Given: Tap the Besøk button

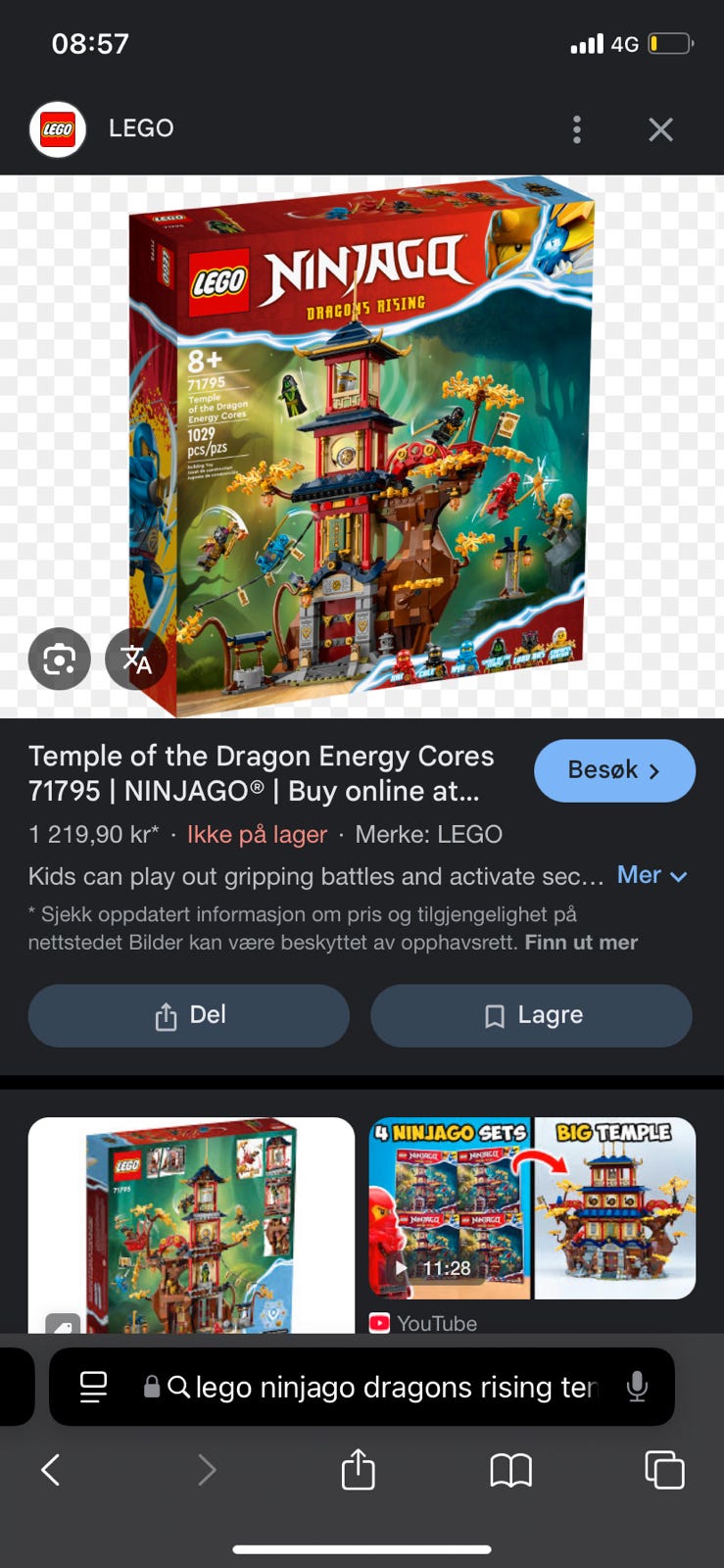Looking at the screenshot, I should pyautogui.click(x=614, y=770).
